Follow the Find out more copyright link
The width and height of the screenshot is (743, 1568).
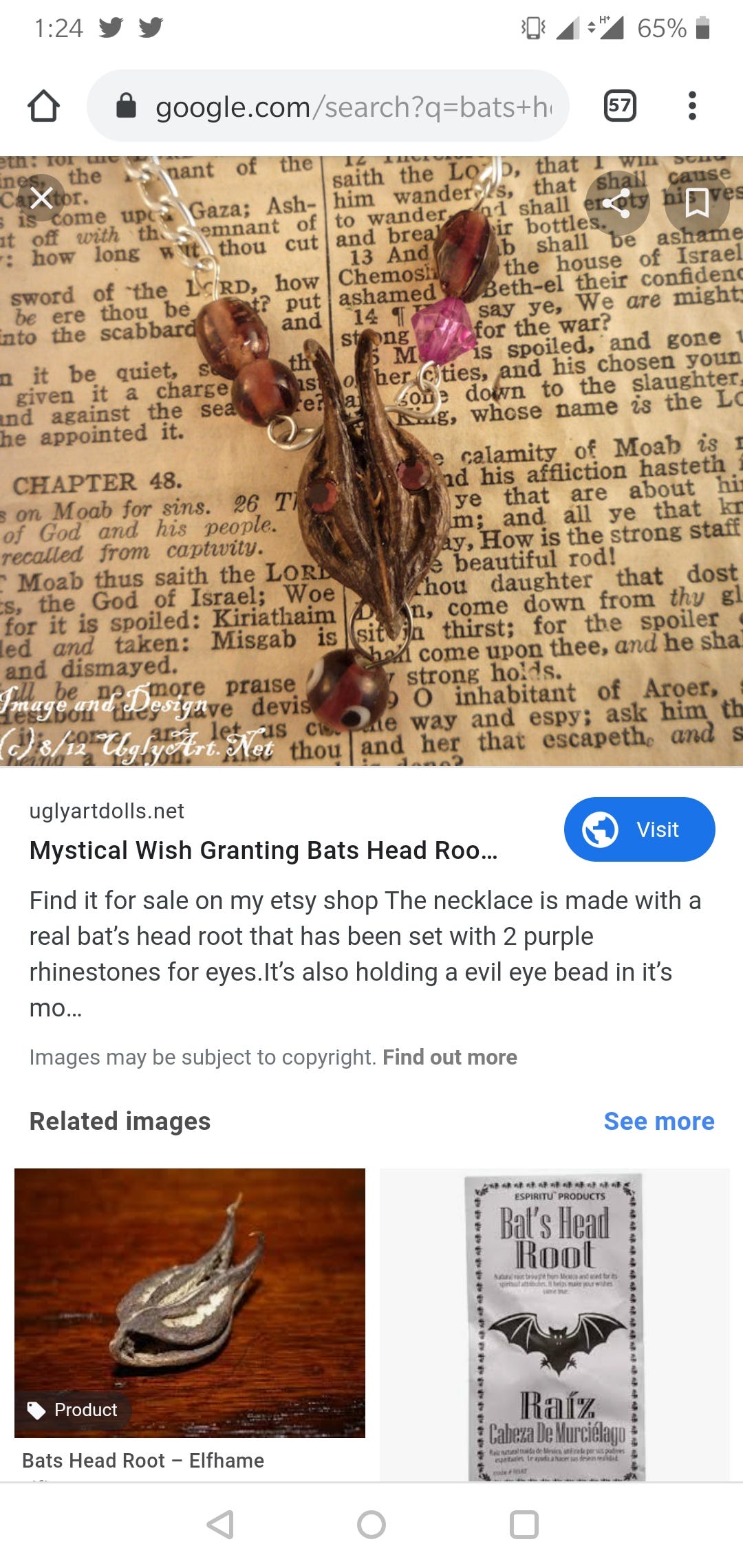click(450, 1057)
